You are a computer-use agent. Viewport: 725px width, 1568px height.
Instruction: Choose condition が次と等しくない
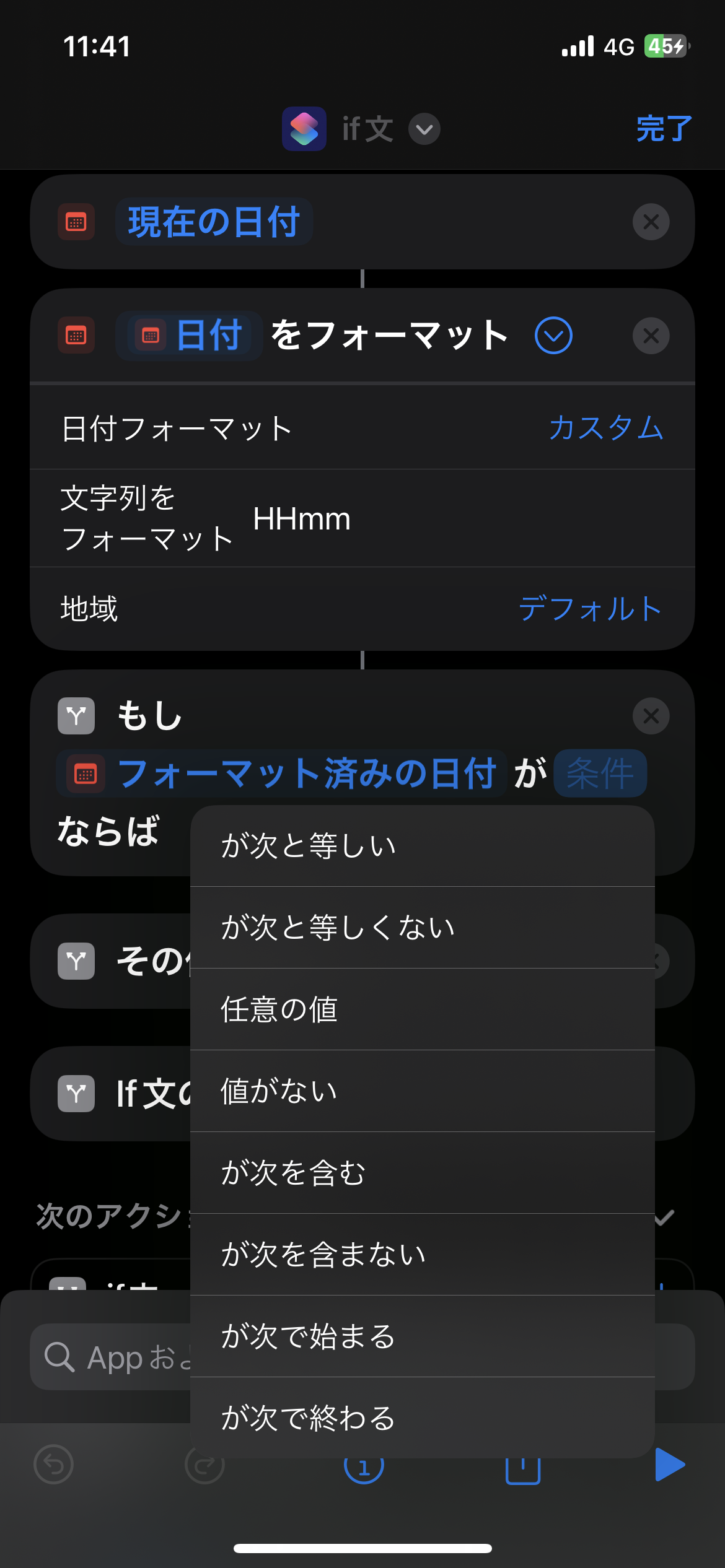tap(422, 928)
